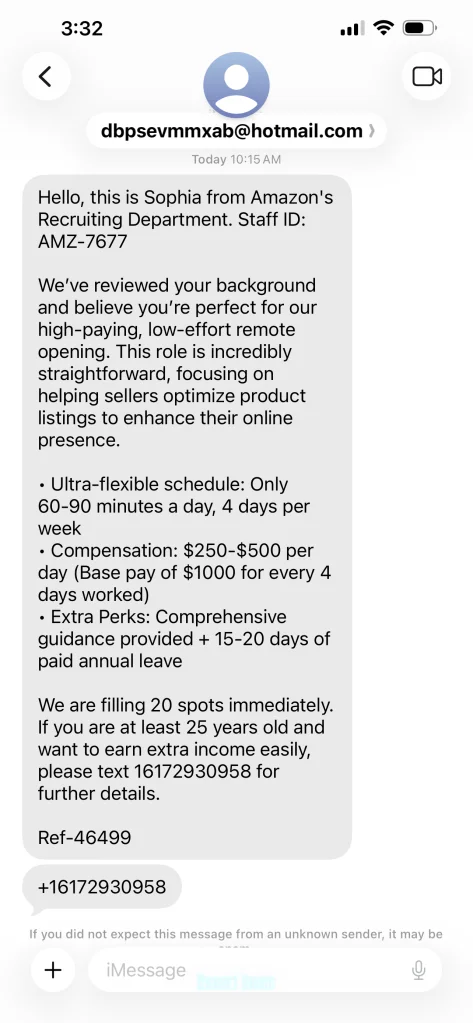
Task: Go back to the messages list
Action: pos(46,76)
